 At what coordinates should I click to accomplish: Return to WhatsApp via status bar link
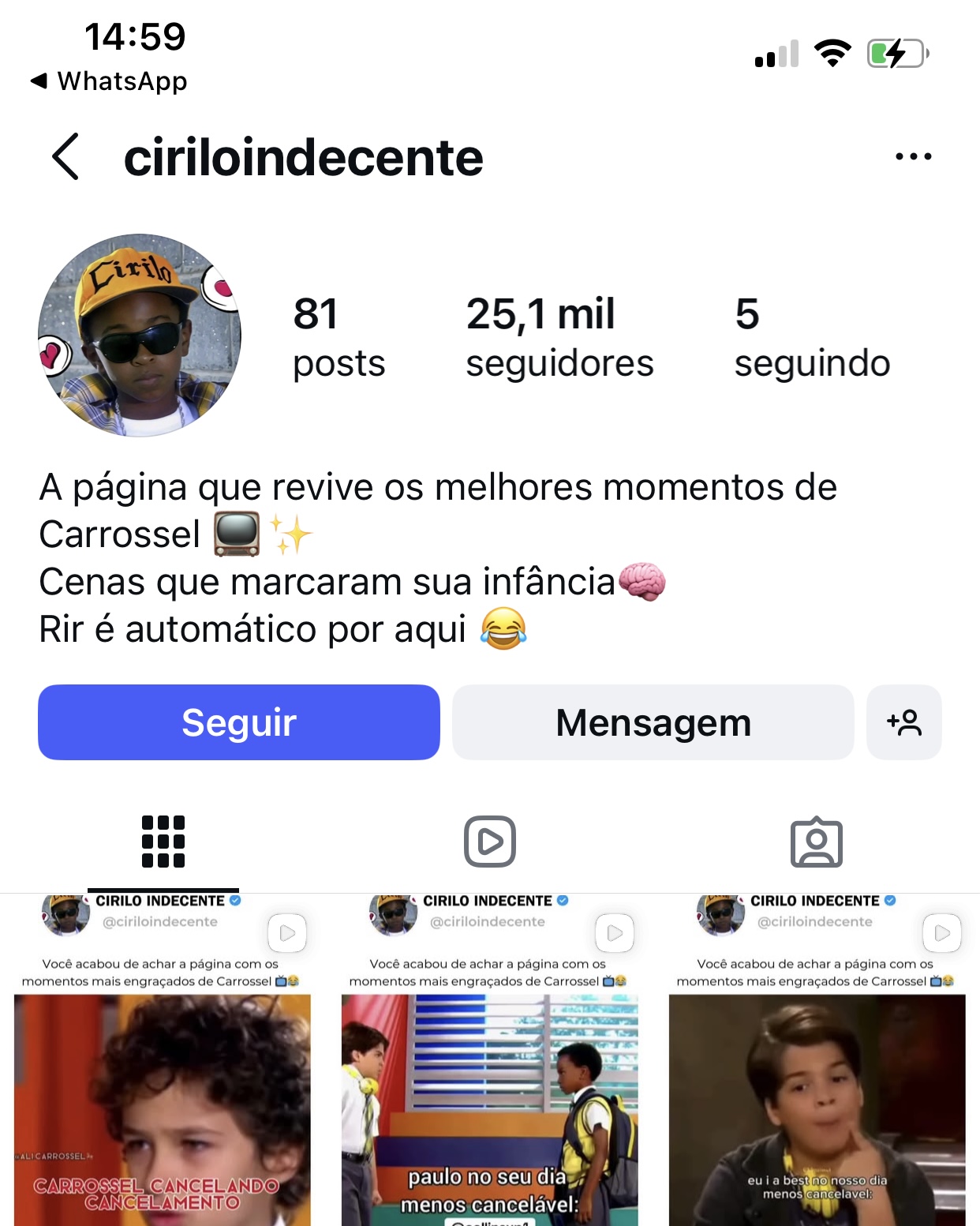(x=110, y=81)
